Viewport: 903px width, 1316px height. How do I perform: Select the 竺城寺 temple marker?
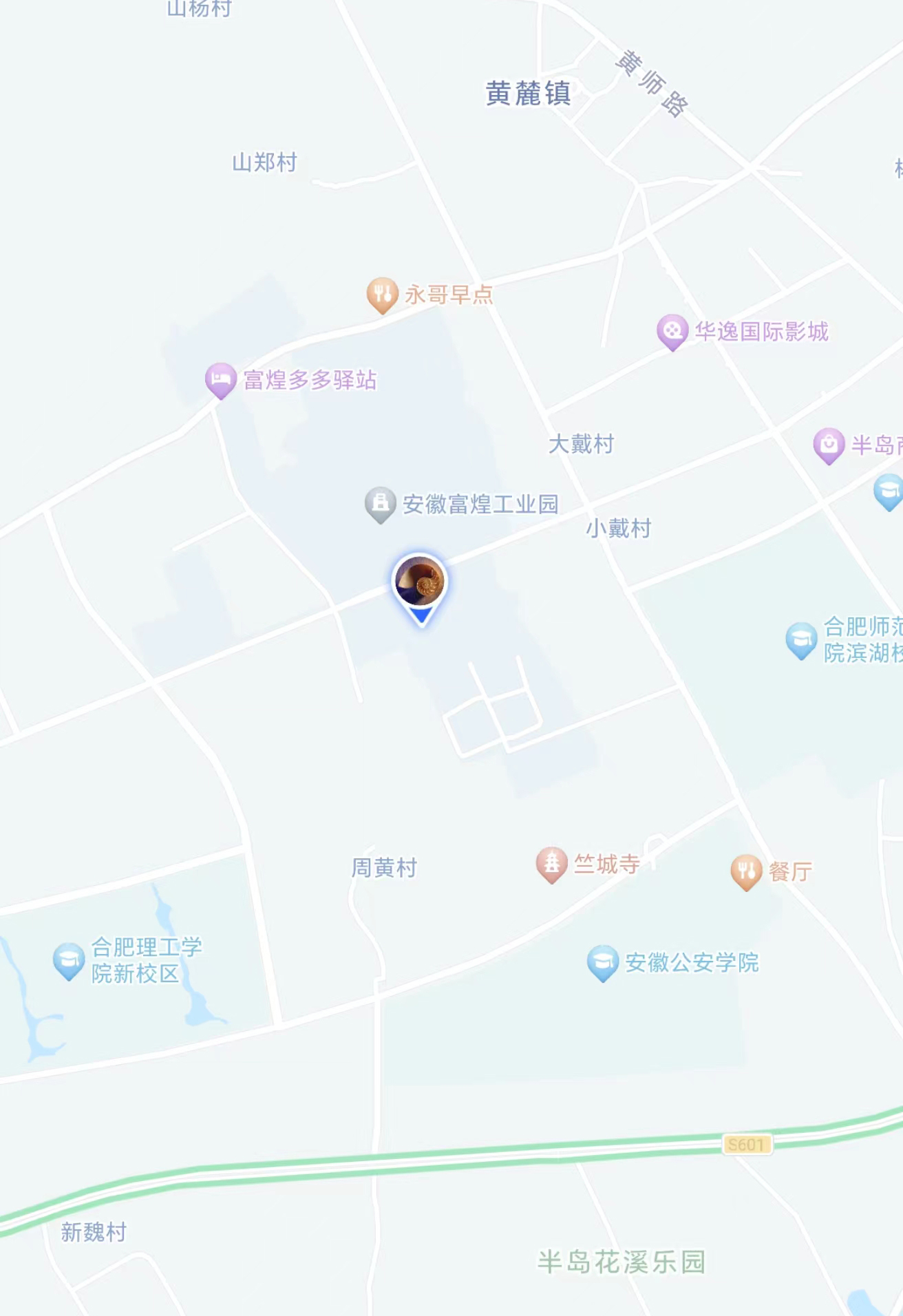551,863
